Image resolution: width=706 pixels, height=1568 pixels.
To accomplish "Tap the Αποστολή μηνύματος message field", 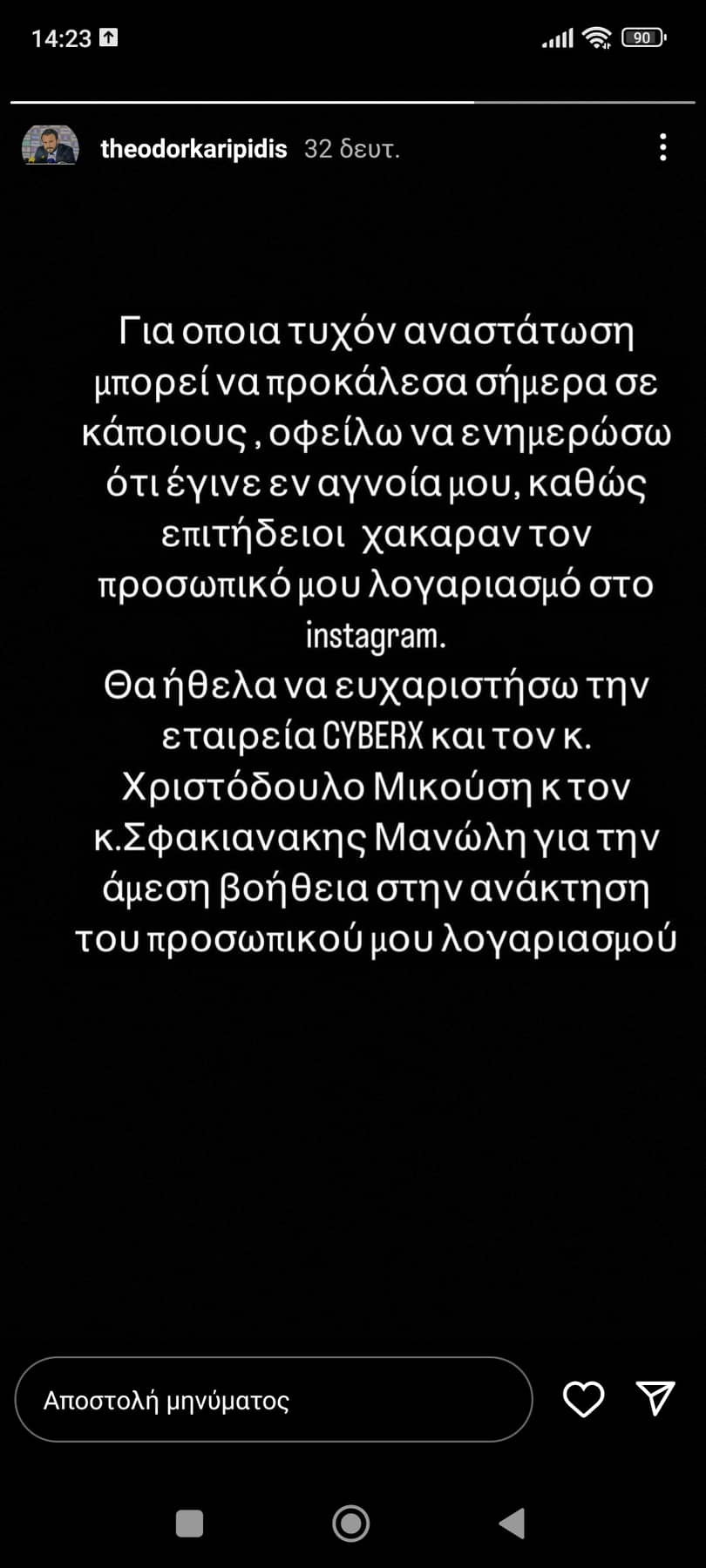I will [x=274, y=1400].
